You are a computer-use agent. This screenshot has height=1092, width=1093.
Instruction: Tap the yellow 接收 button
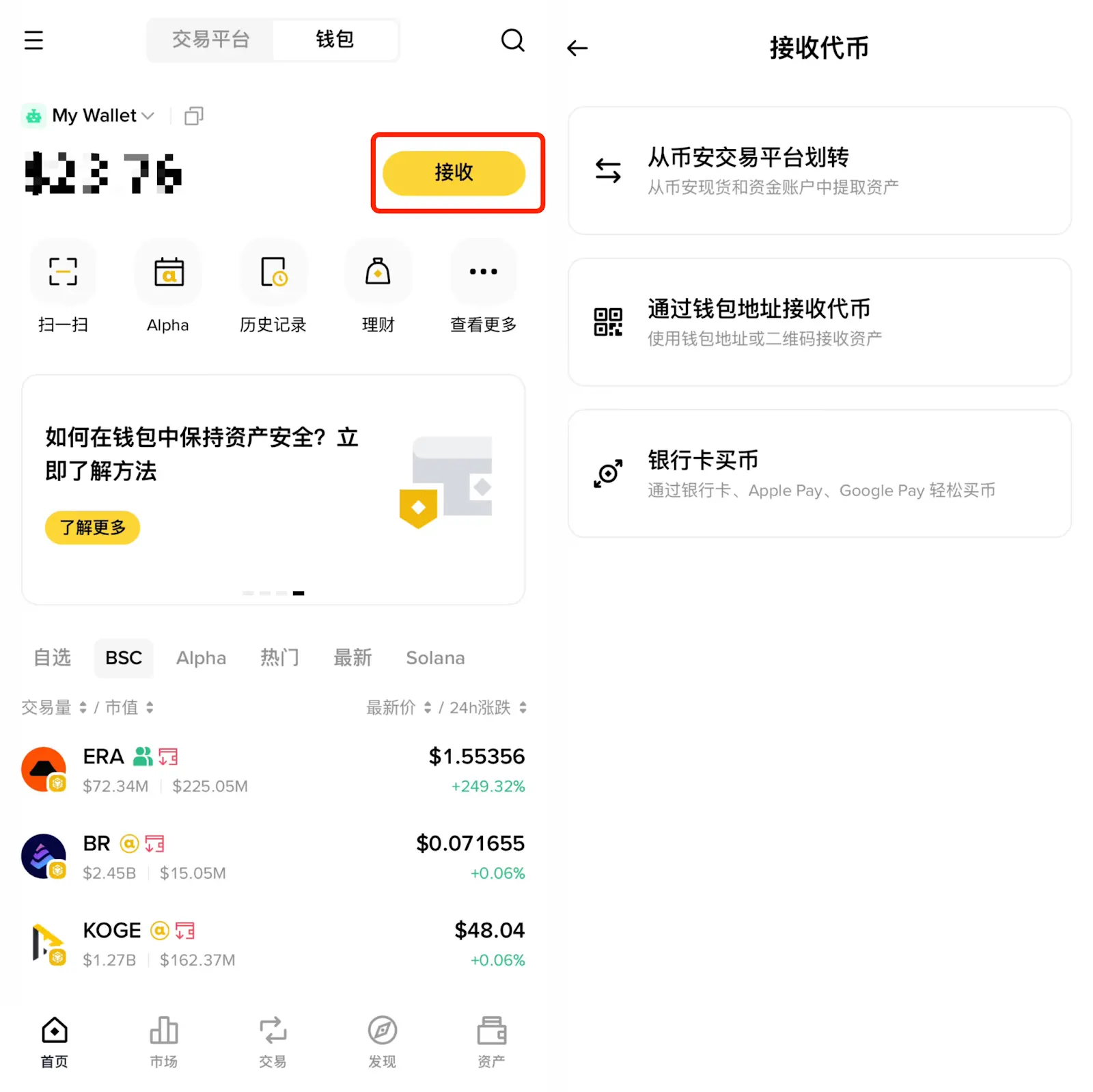[454, 173]
